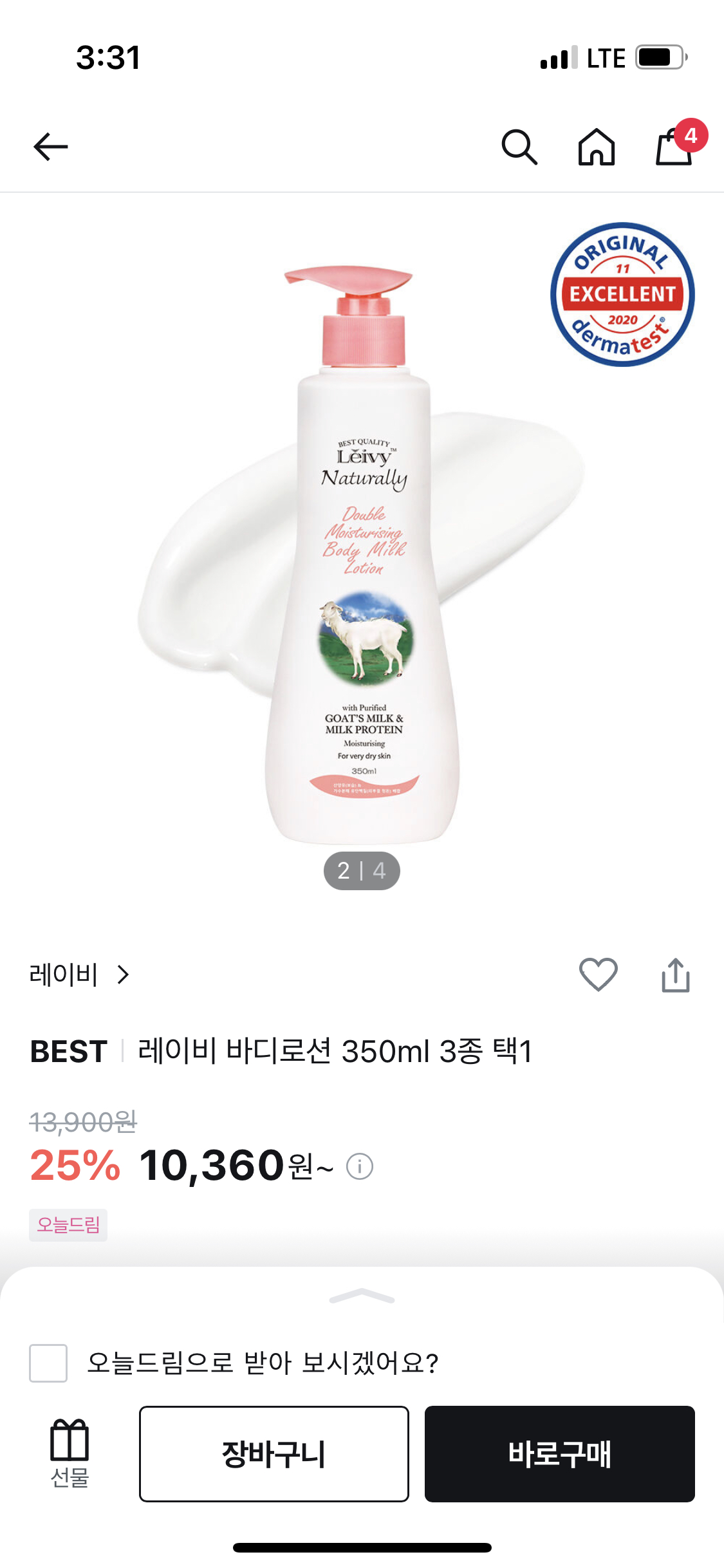This screenshot has width=724, height=1568.
Task: Share this product
Action: 675,976
